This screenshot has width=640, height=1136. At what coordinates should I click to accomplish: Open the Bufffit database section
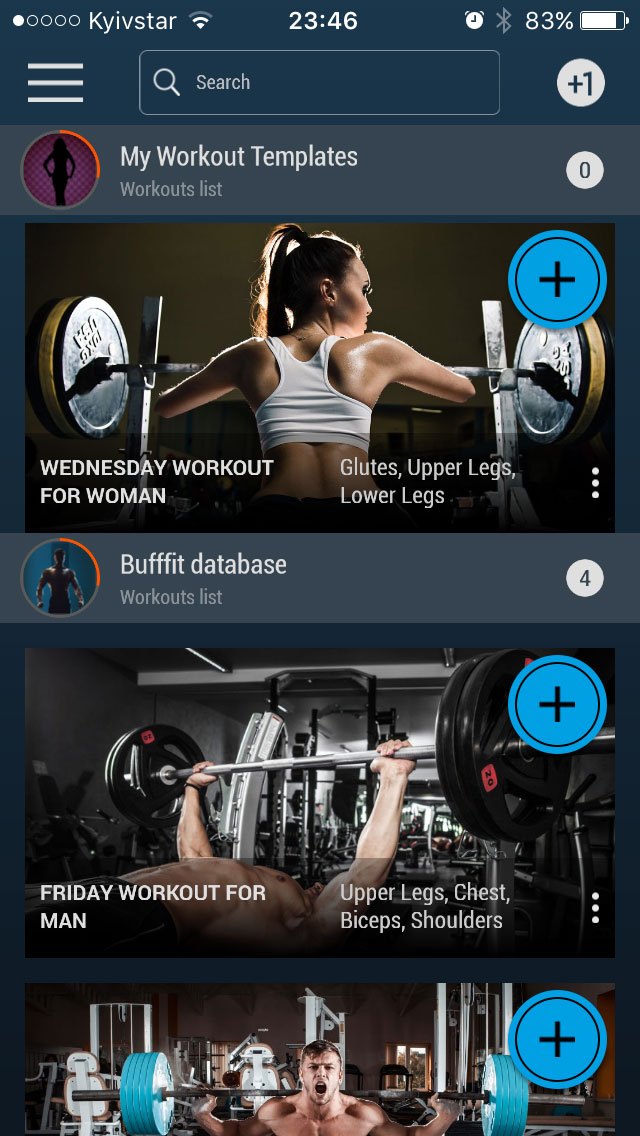[203, 578]
